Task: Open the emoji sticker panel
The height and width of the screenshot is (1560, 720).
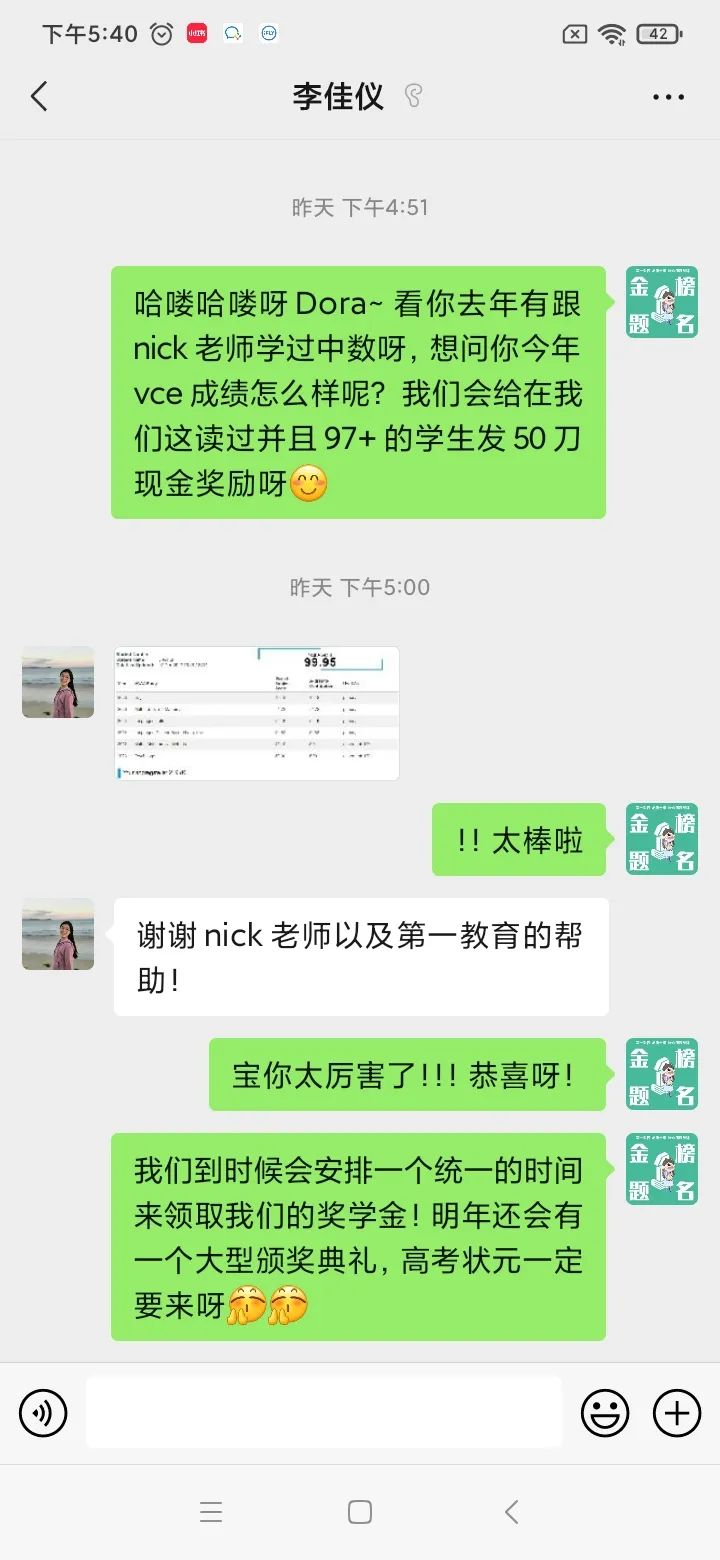Action: click(x=605, y=1413)
